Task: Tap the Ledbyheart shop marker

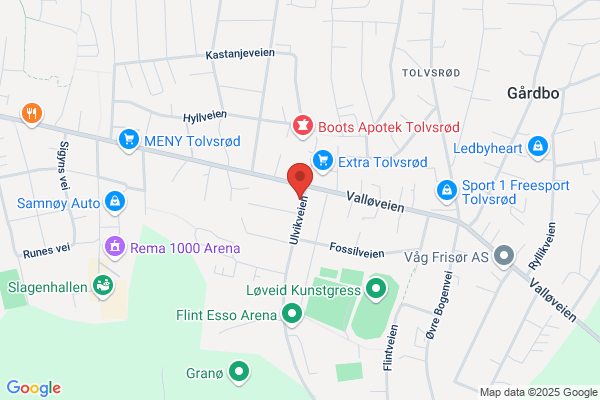Action: (x=538, y=147)
